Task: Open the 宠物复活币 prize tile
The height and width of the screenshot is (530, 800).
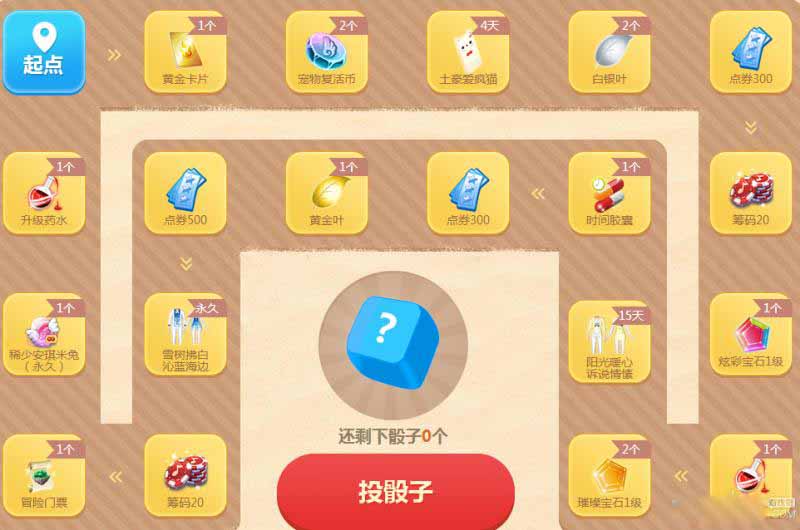Action: pyautogui.click(x=326, y=52)
